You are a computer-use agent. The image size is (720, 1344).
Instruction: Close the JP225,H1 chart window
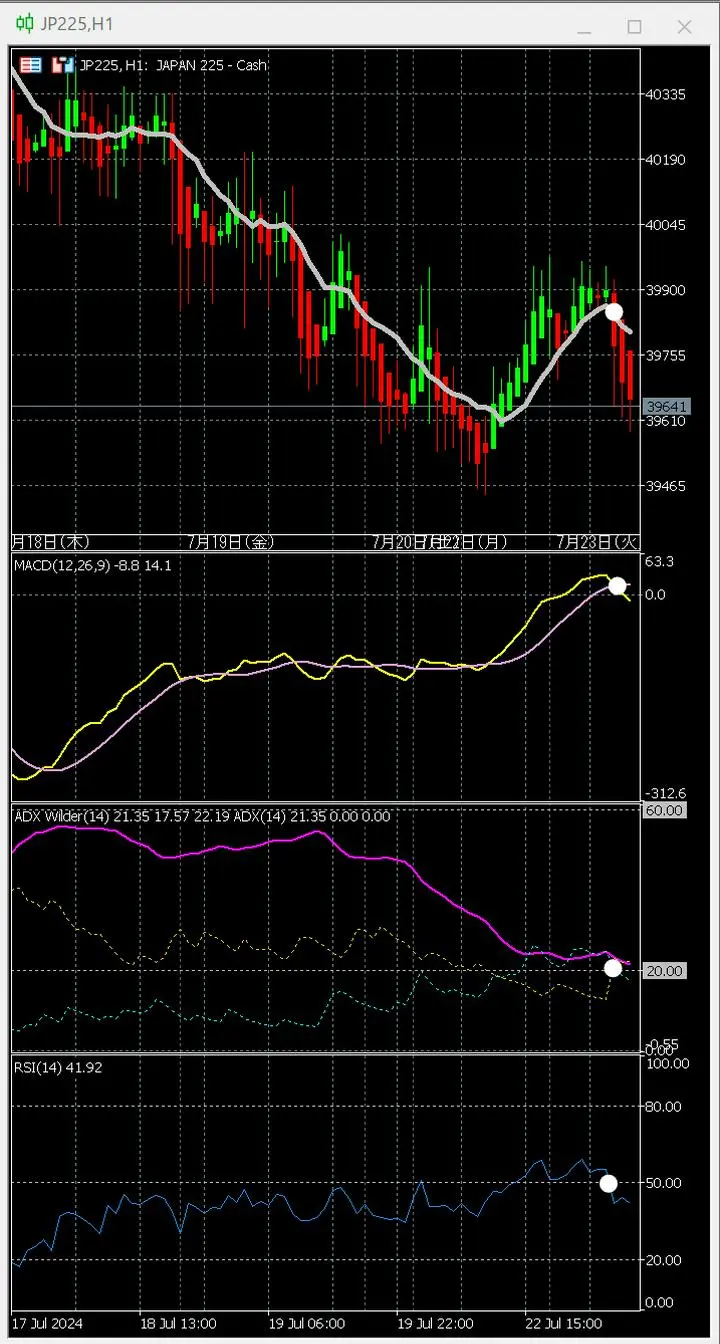[685, 27]
